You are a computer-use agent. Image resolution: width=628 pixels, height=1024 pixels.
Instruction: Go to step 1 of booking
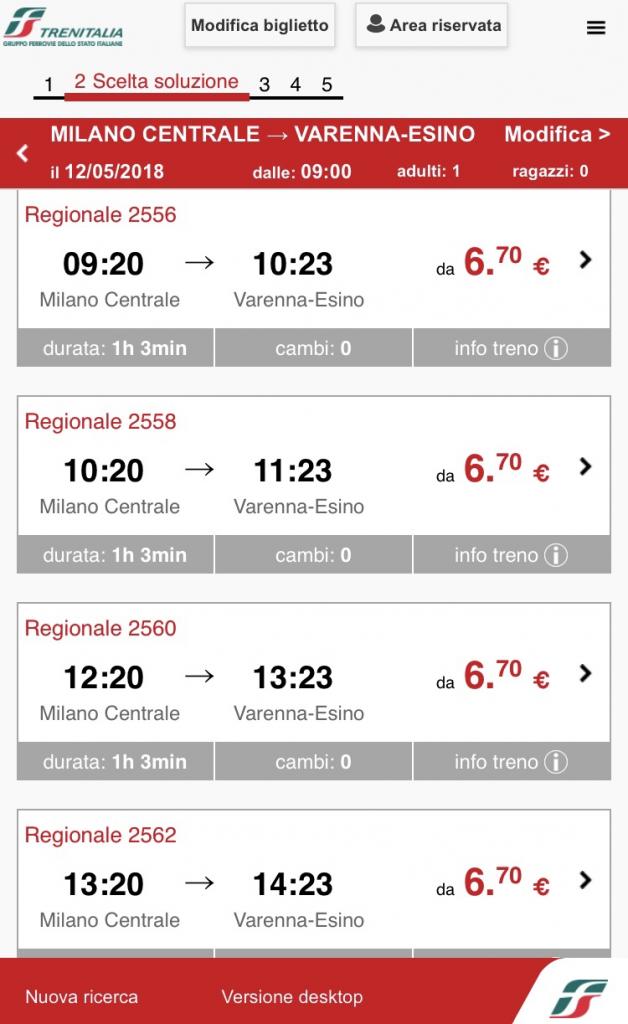pyautogui.click(x=48, y=85)
